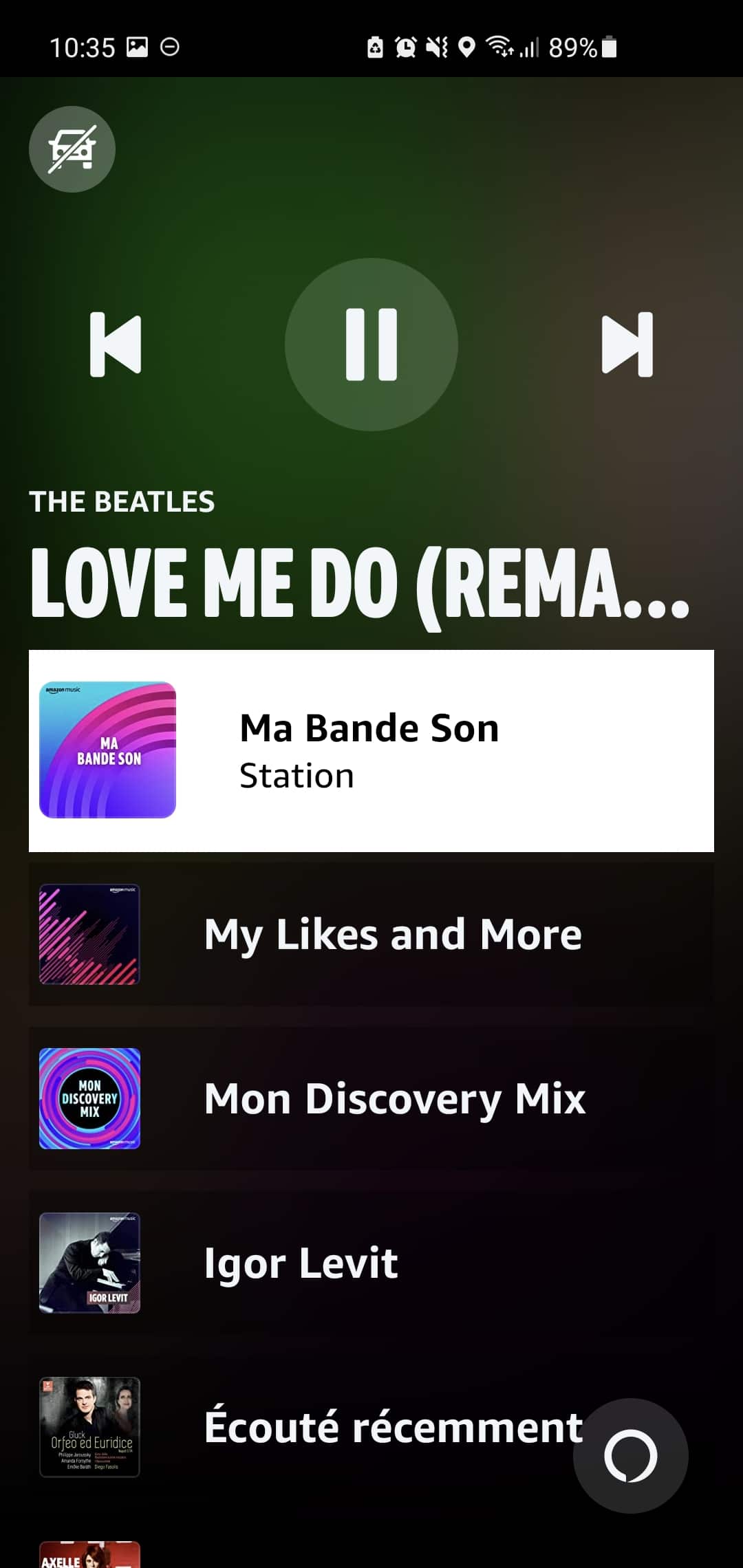Exit car mode with the crossed-out car icon
The height and width of the screenshot is (1568, 743).
pyautogui.click(x=72, y=149)
